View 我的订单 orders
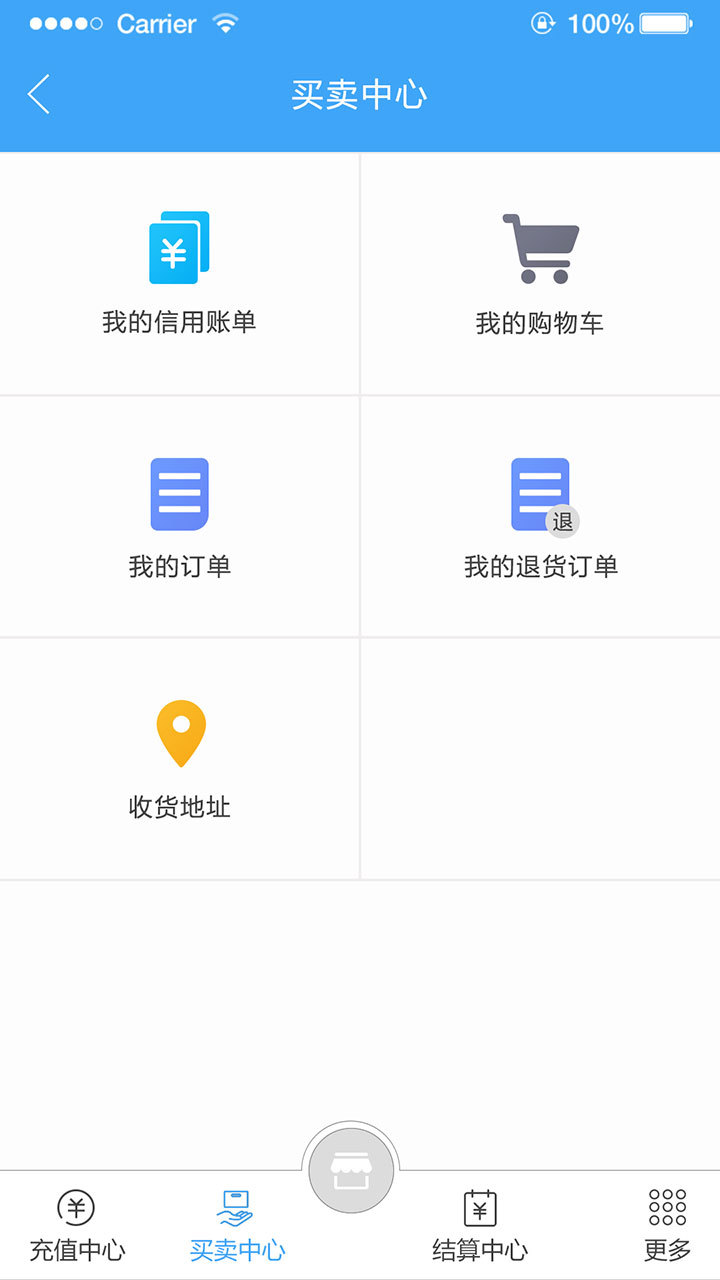The image size is (720, 1280). click(x=179, y=516)
